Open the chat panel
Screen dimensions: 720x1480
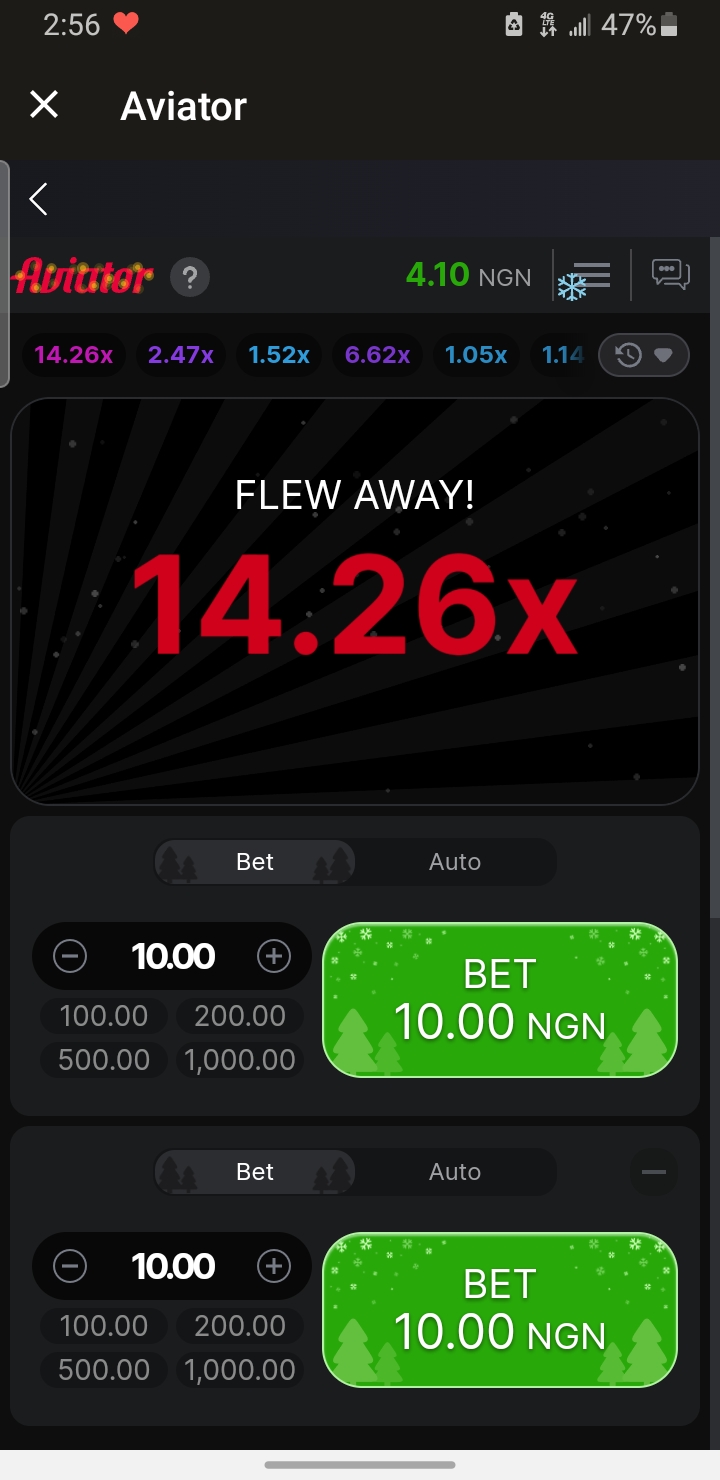670,274
